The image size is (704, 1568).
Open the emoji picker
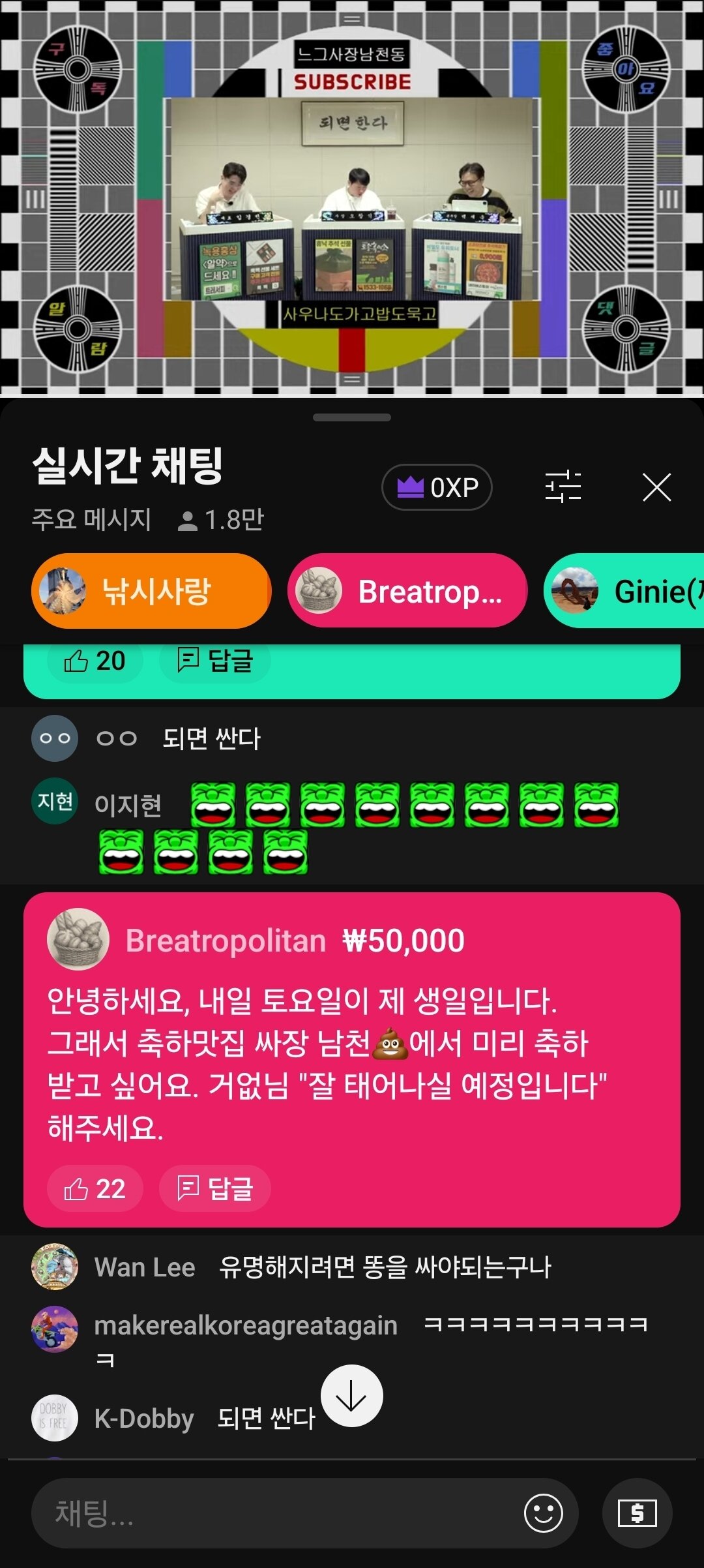[x=543, y=1513]
